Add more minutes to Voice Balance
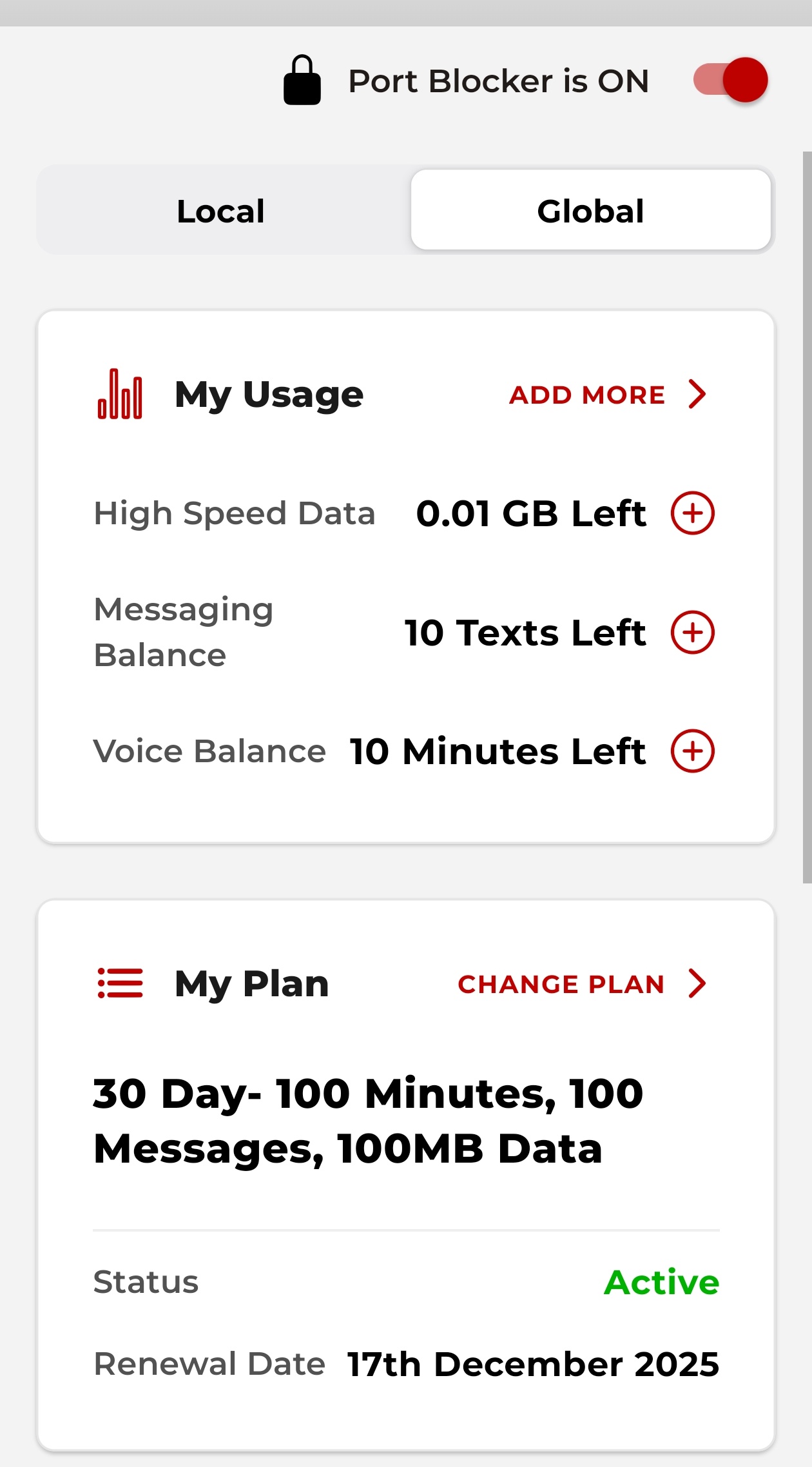 click(693, 751)
